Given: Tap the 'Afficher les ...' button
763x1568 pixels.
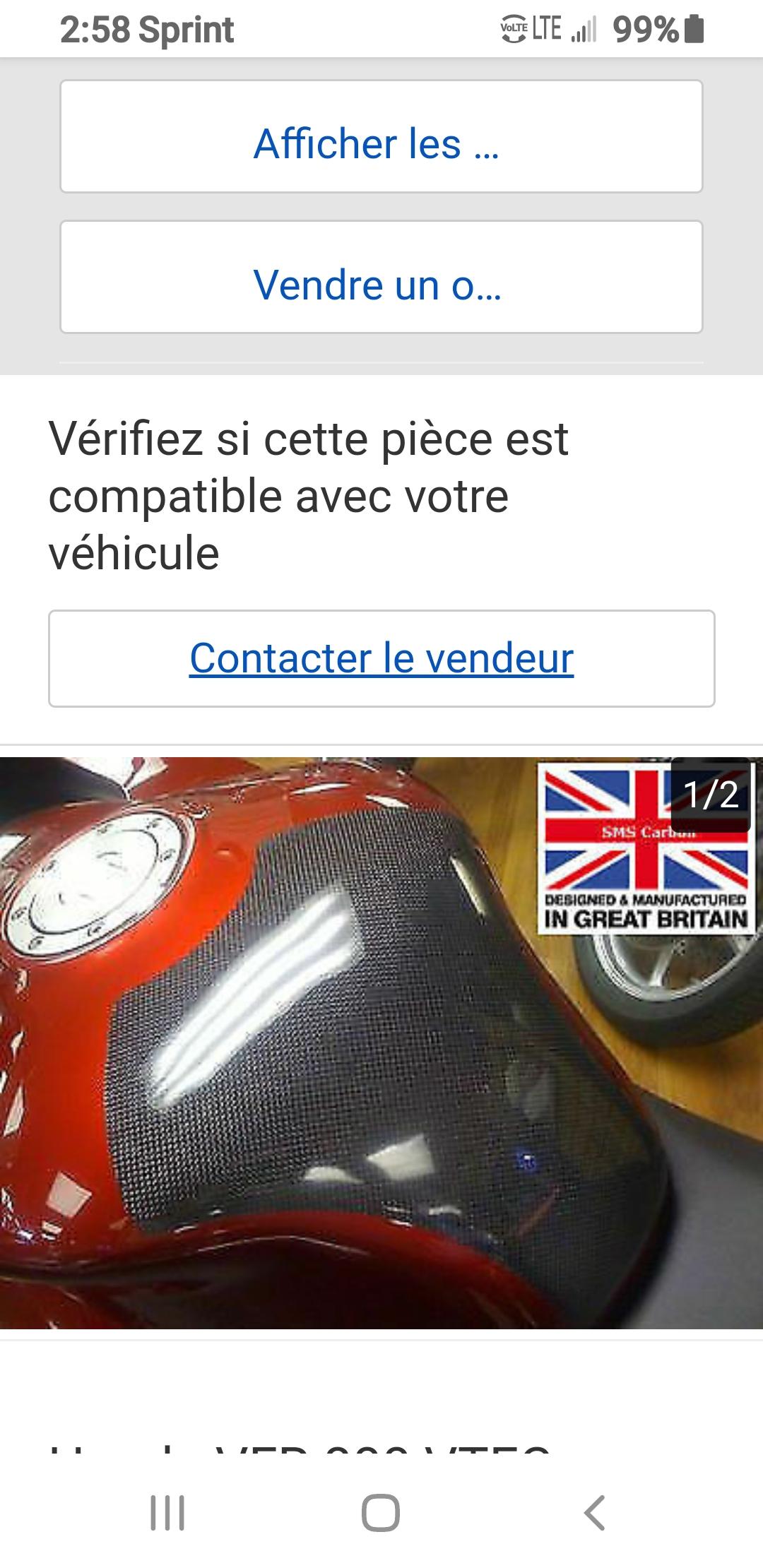Looking at the screenshot, I should pyautogui.click(x=381, y=136).
